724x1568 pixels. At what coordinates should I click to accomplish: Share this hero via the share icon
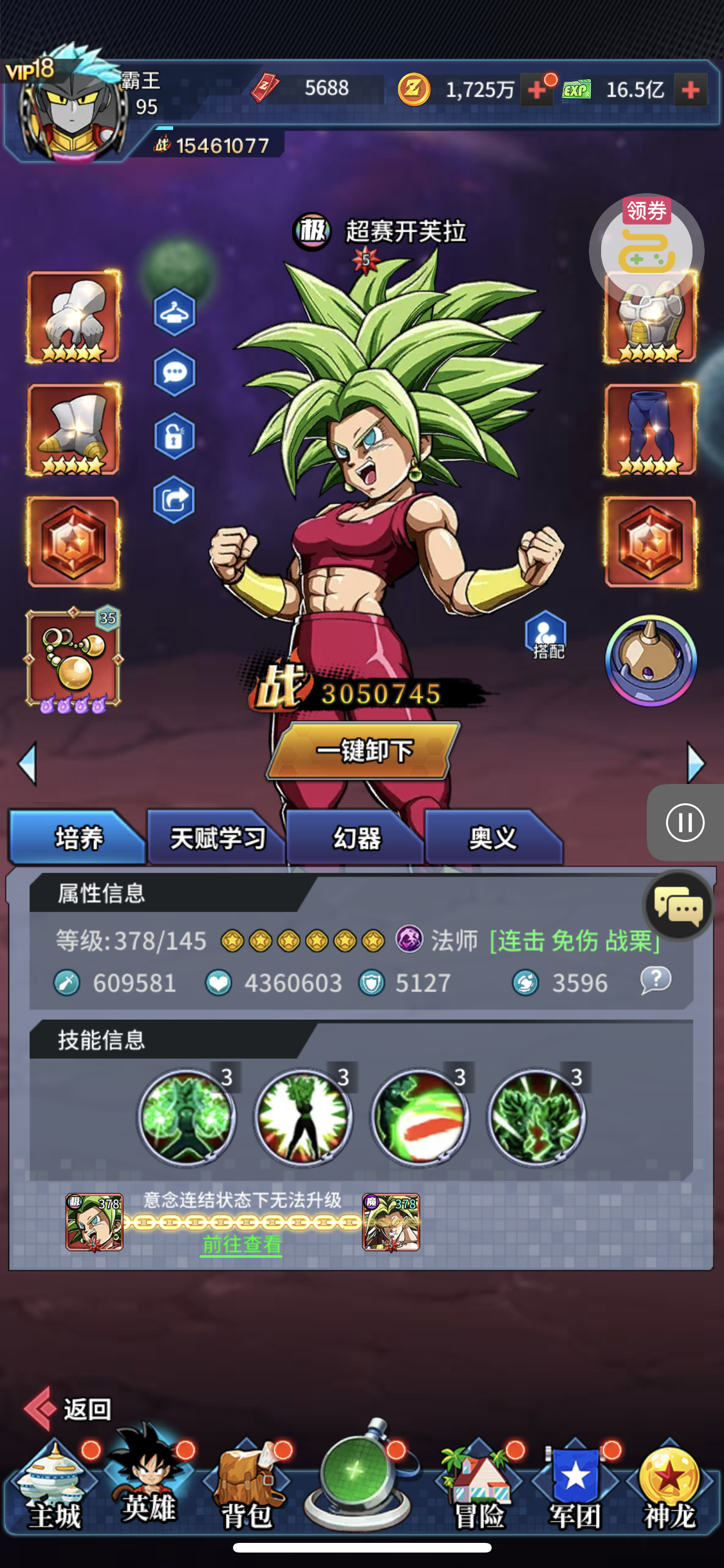174,499
